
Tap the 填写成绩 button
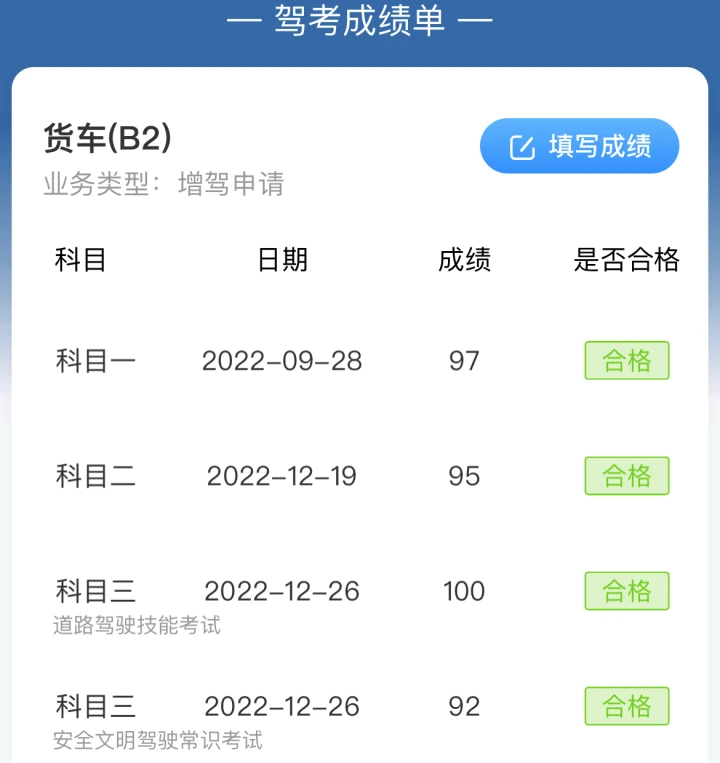(x=580, y=147)
